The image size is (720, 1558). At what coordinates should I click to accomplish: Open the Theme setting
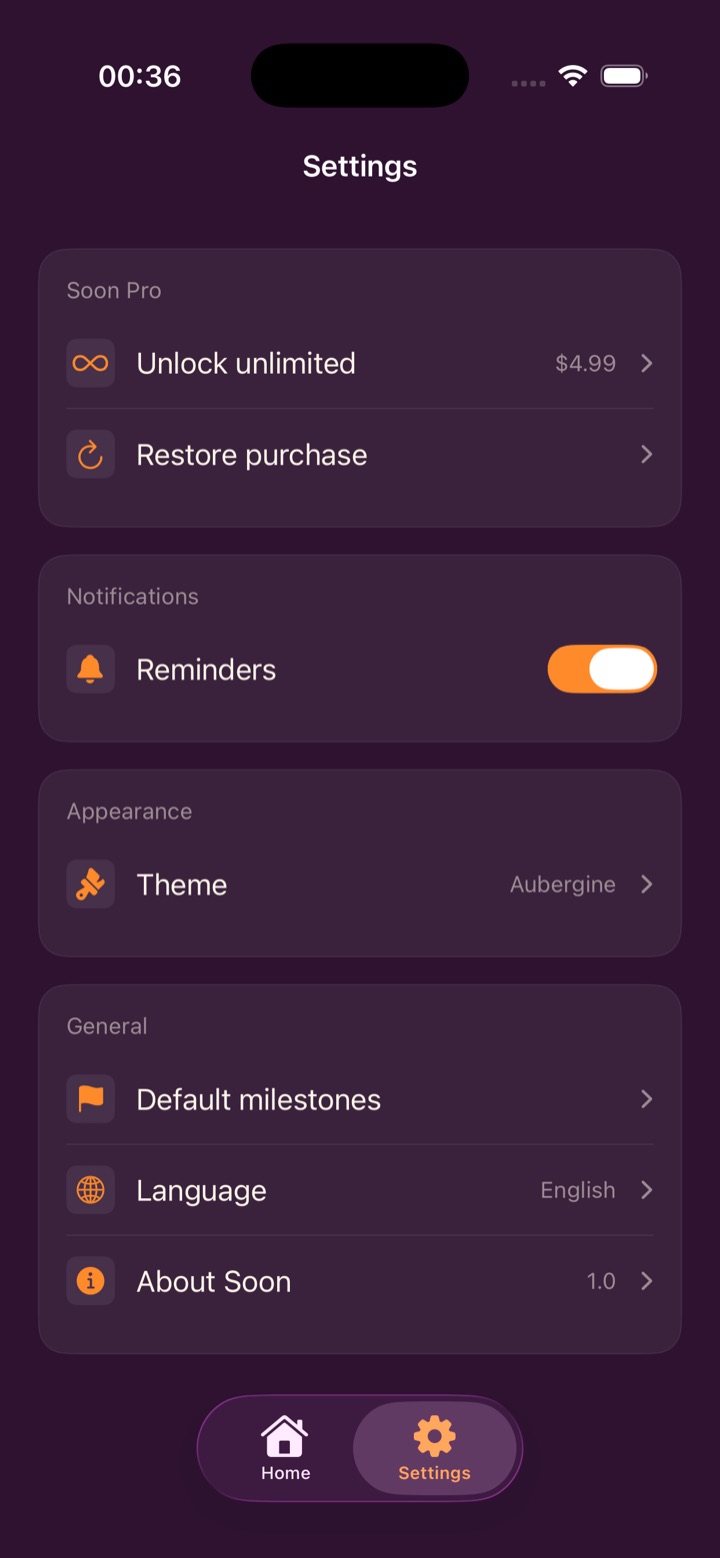point(360,884)
